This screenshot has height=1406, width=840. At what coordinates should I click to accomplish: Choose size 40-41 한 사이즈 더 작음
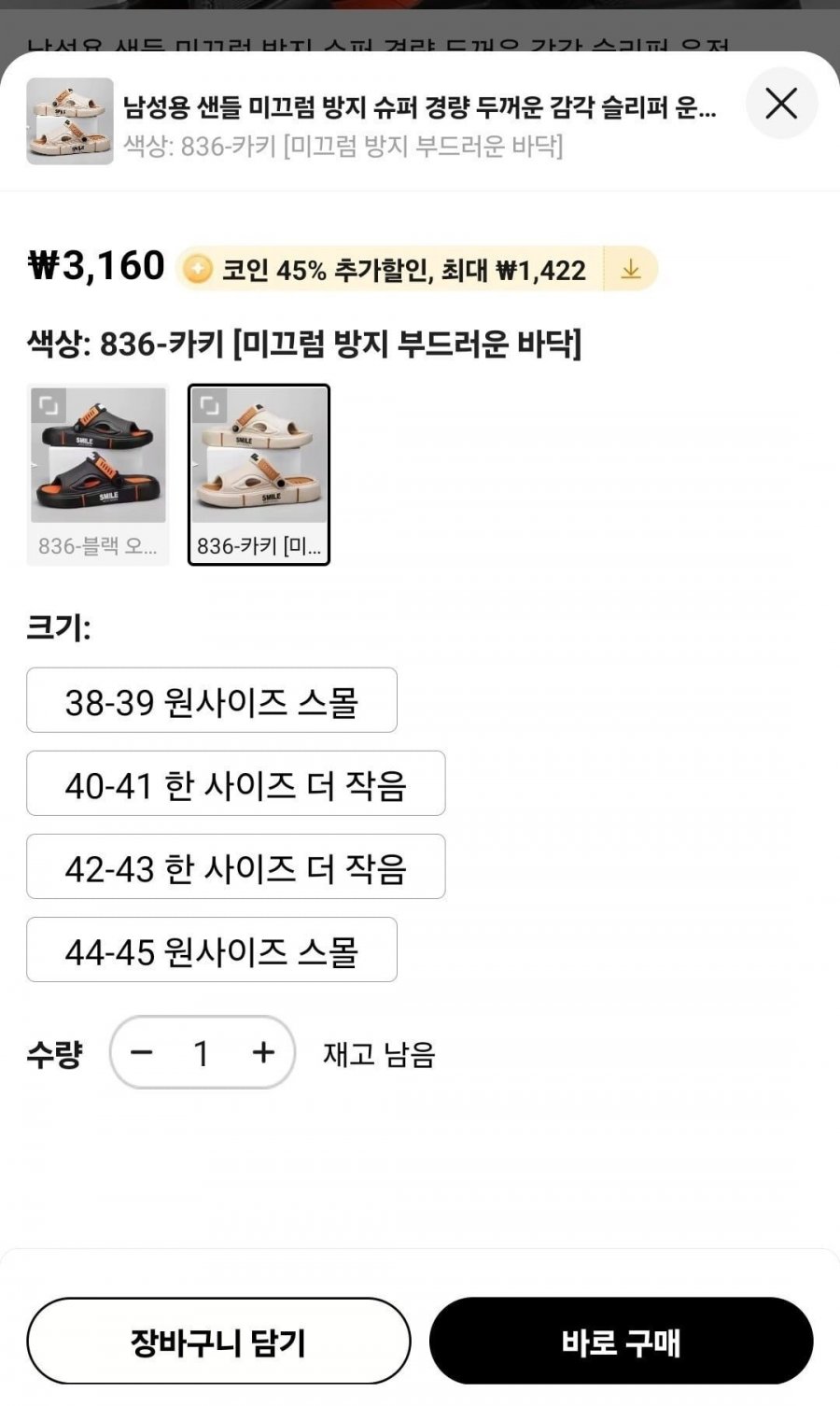point(235,783)
